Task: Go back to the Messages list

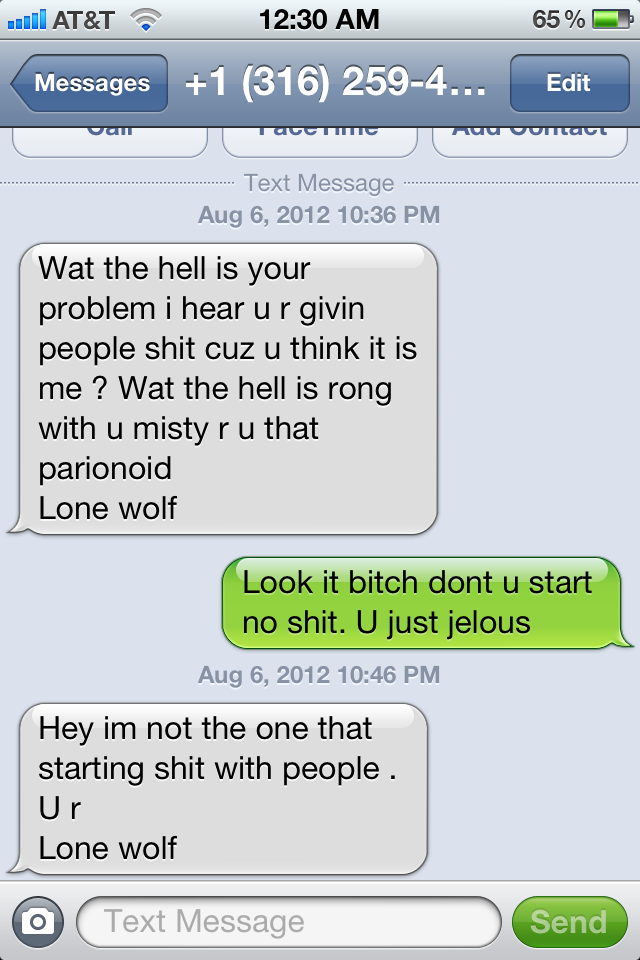Action: (x=88, y=84)
